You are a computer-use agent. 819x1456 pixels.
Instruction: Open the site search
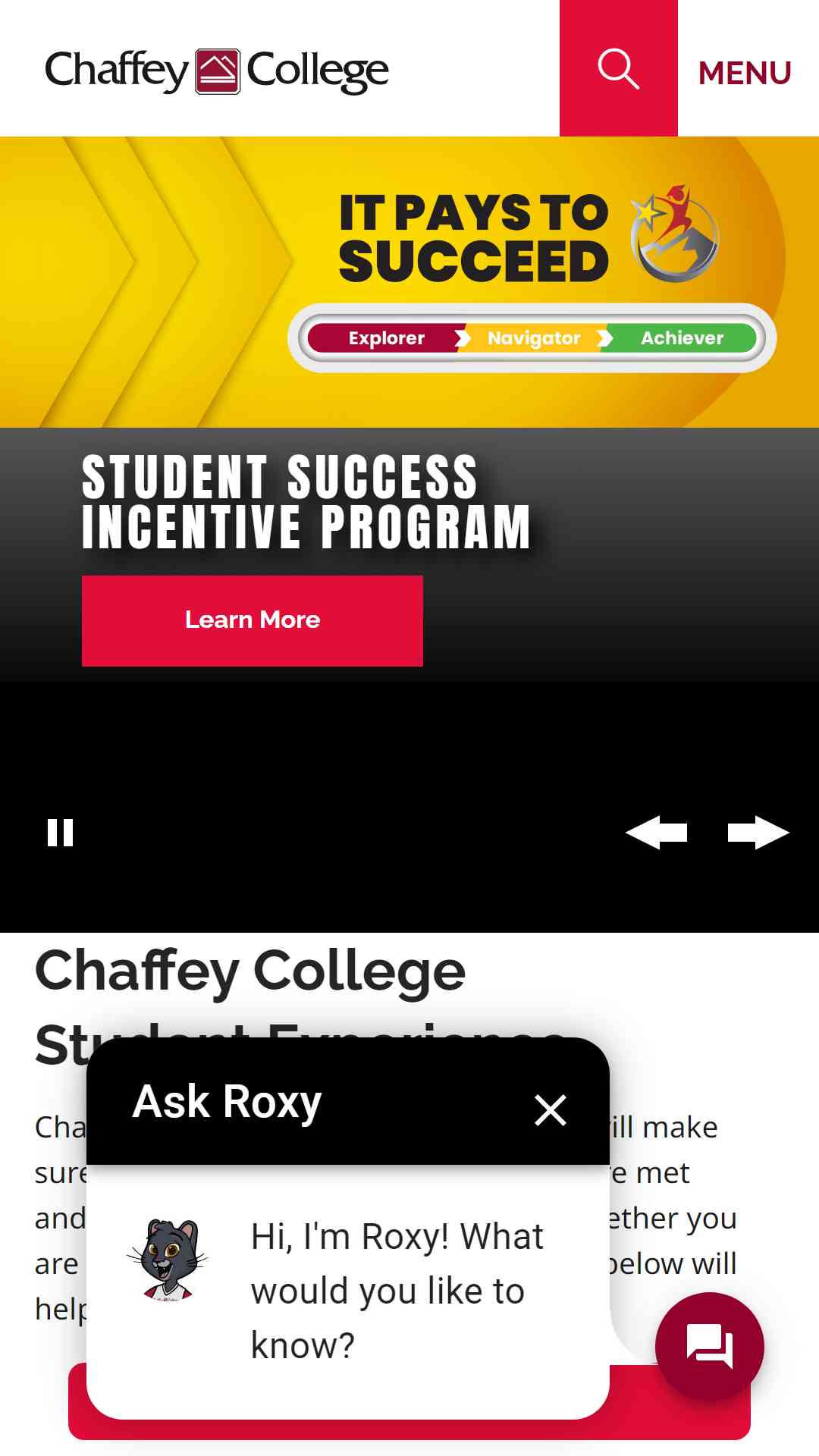(618, 68)
